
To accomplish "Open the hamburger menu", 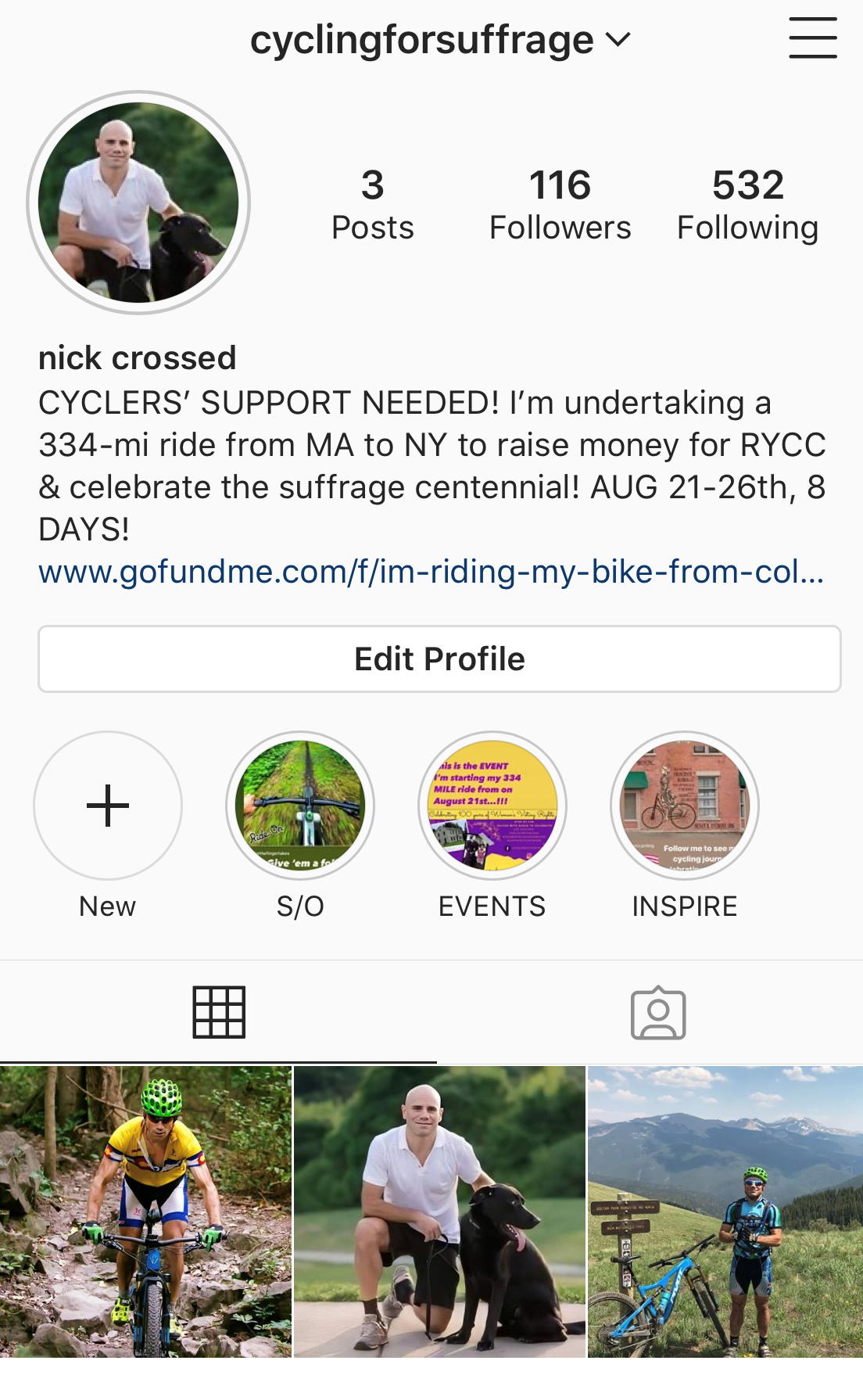I will pyautogui.click(x=812, y=38).
